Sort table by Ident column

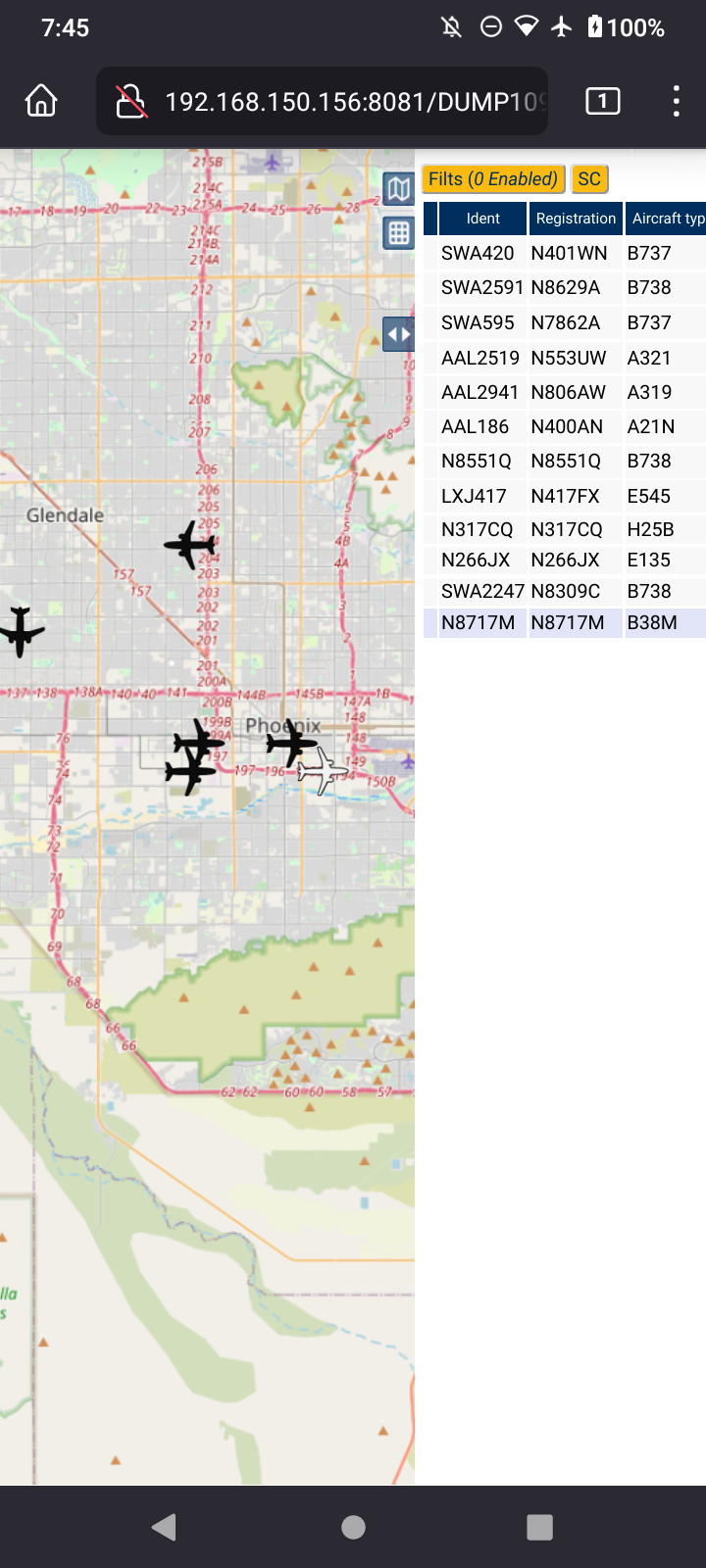click(482, 219)
